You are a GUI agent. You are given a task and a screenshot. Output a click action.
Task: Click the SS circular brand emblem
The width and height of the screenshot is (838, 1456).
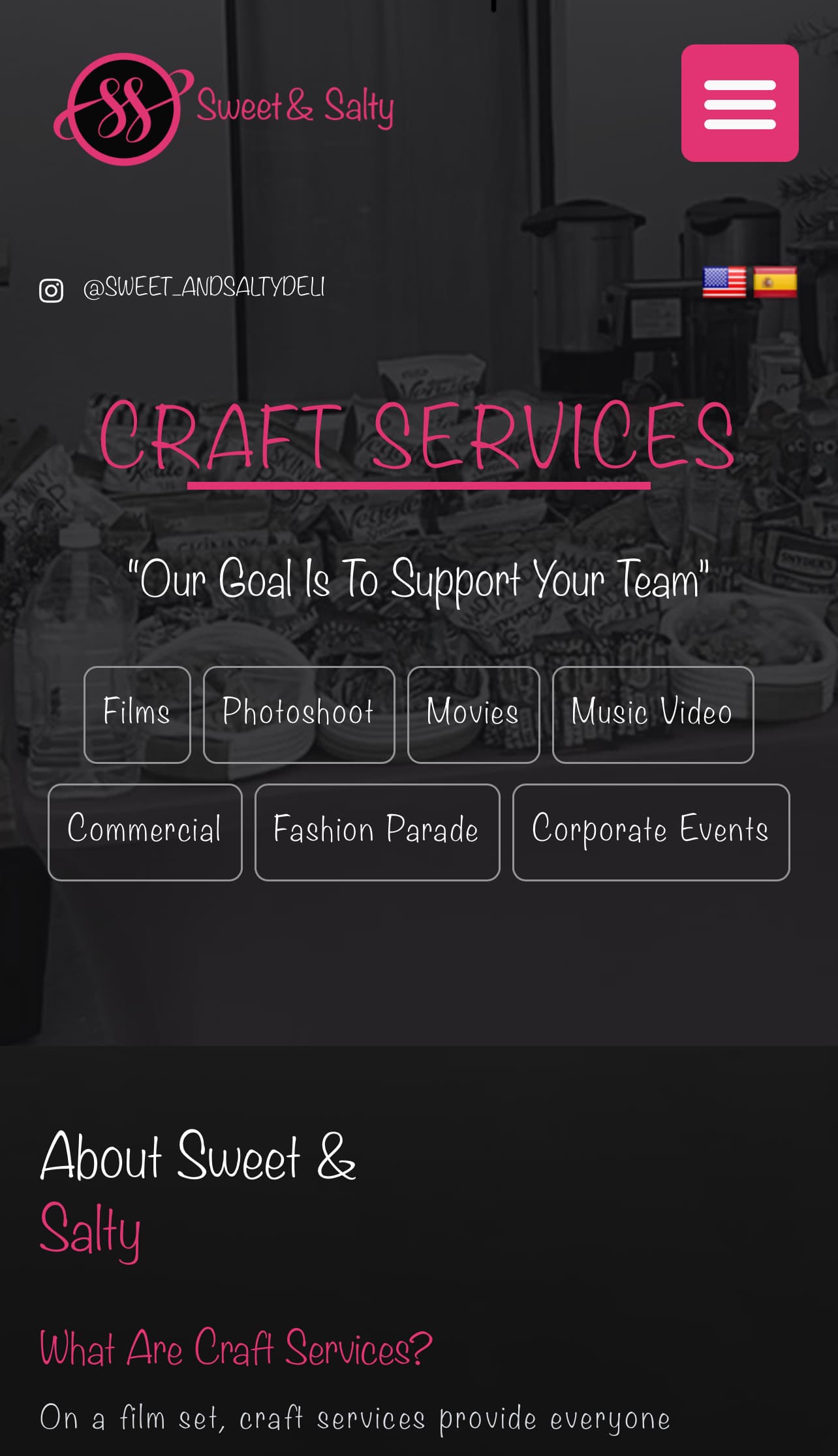(x=123, y=108)
